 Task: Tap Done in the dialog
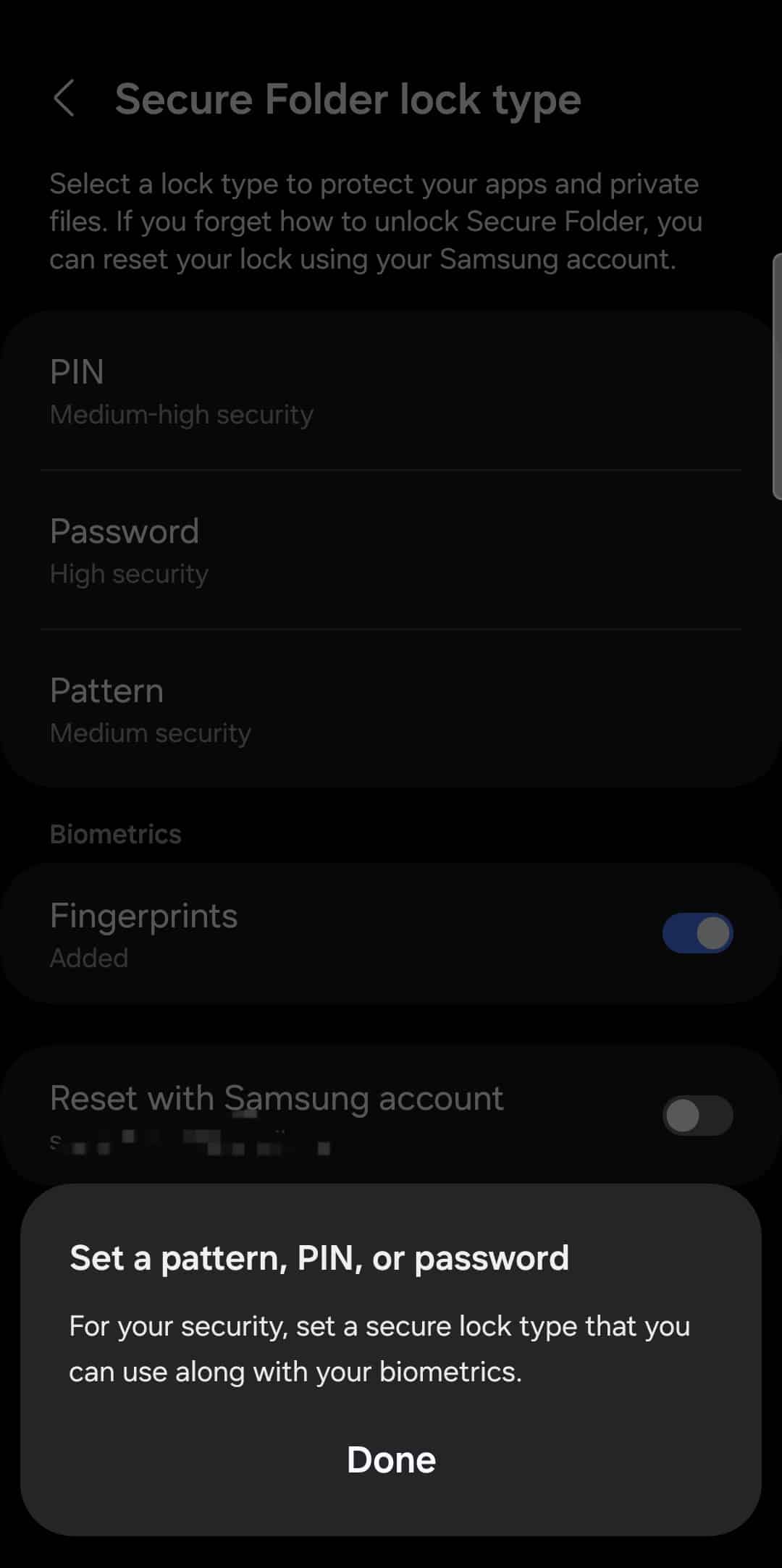click(391, 1459)
